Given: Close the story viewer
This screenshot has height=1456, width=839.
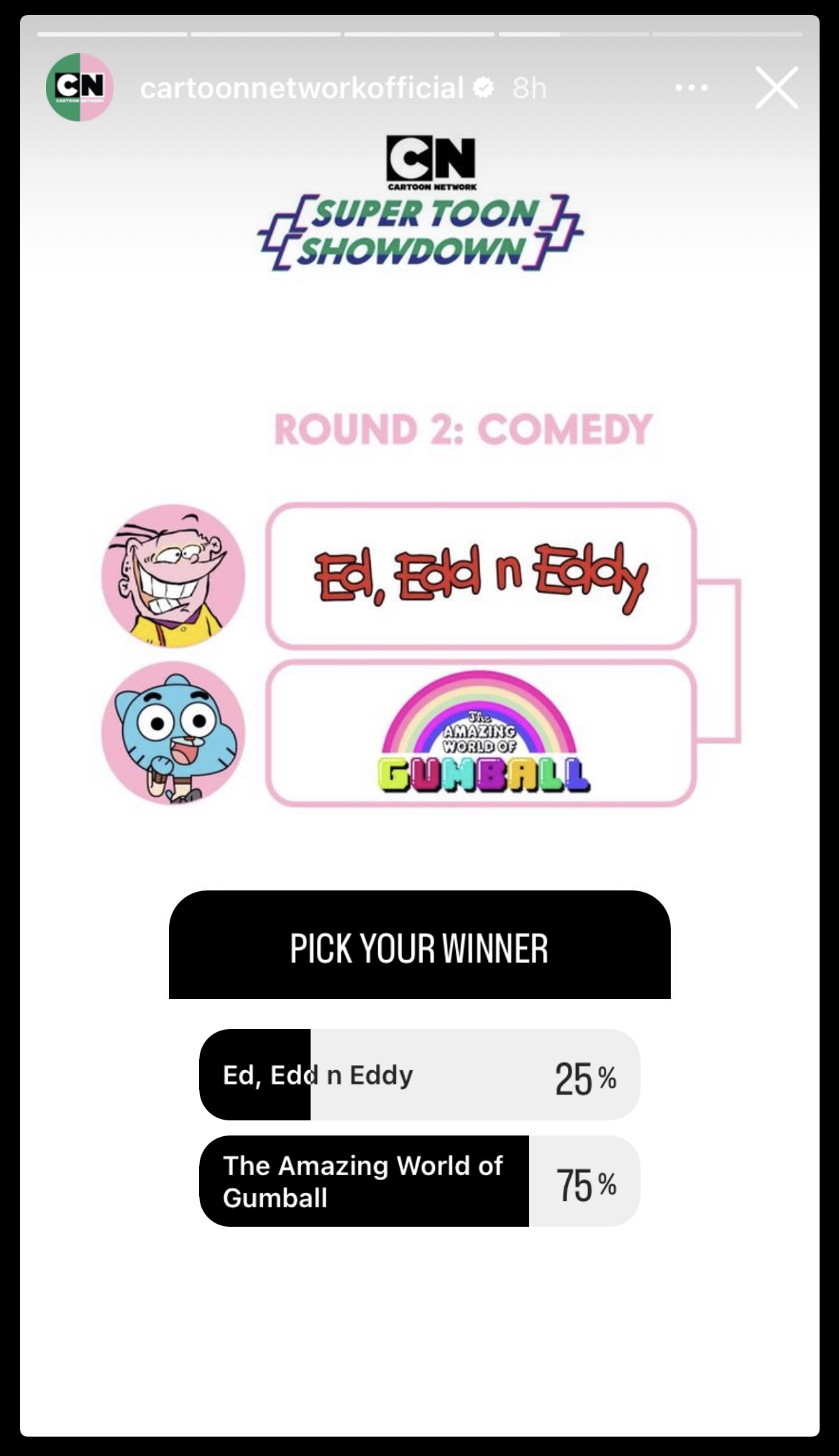Looking at the screenshot, I should coord(776,88).
